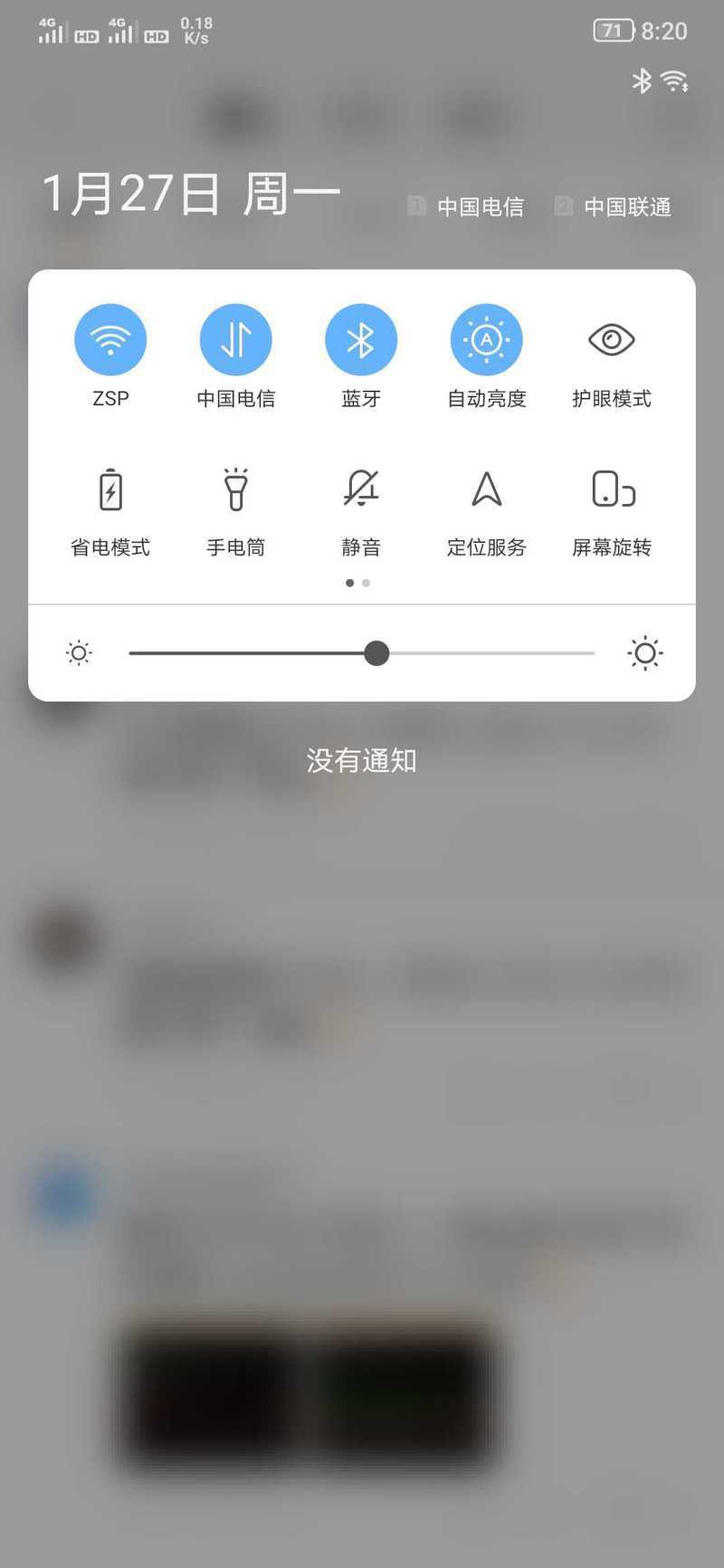
Task: Turn on 省电模式 power saving
Action: 110,489
